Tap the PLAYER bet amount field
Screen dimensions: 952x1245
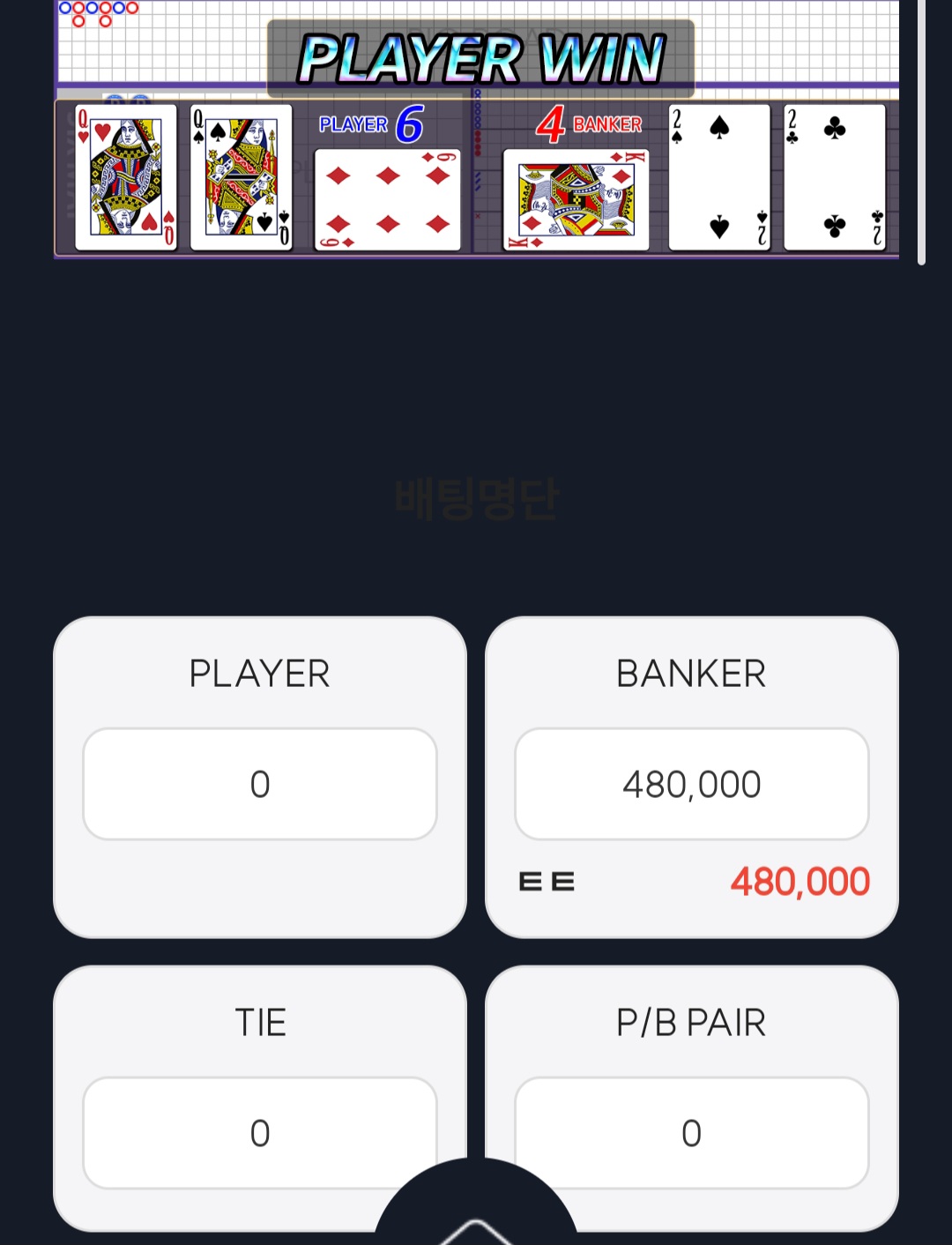(x=259, y=784)
